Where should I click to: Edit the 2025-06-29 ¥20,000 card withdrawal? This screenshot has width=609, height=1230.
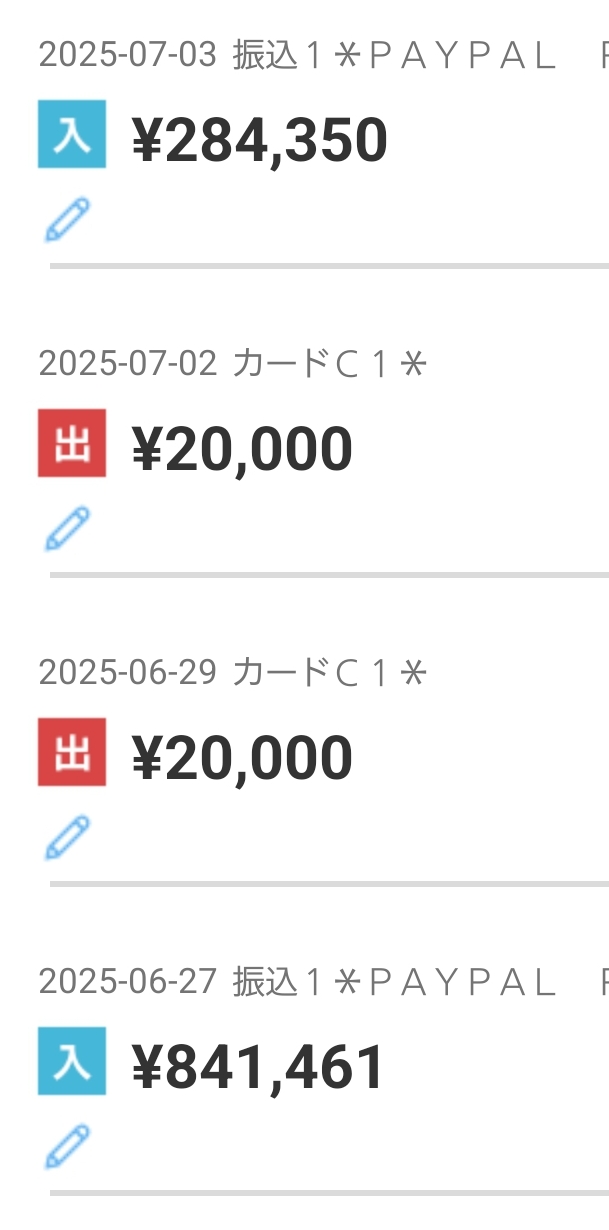[x=67, y=838]
